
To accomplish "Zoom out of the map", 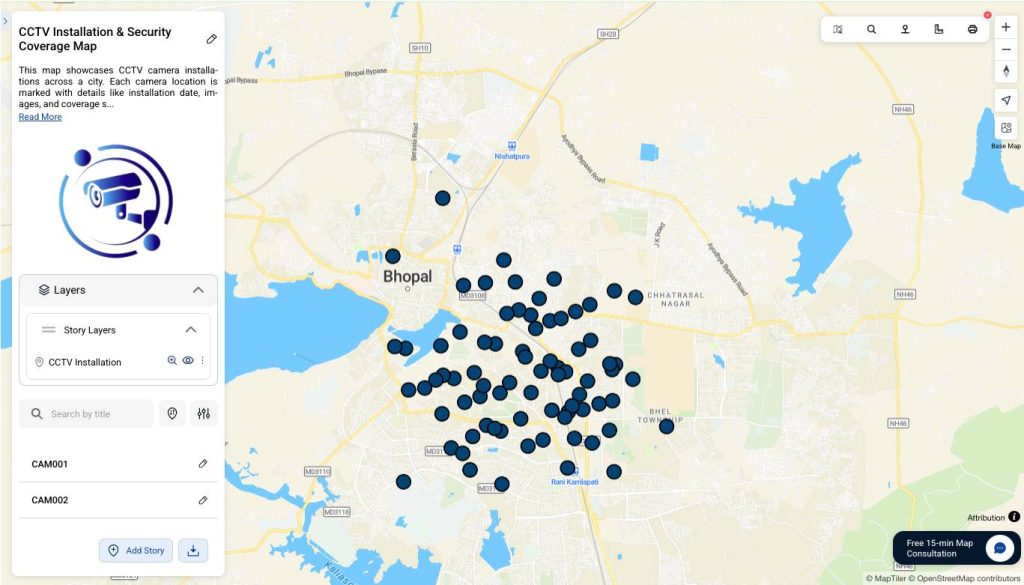I will pos(1006,49).
